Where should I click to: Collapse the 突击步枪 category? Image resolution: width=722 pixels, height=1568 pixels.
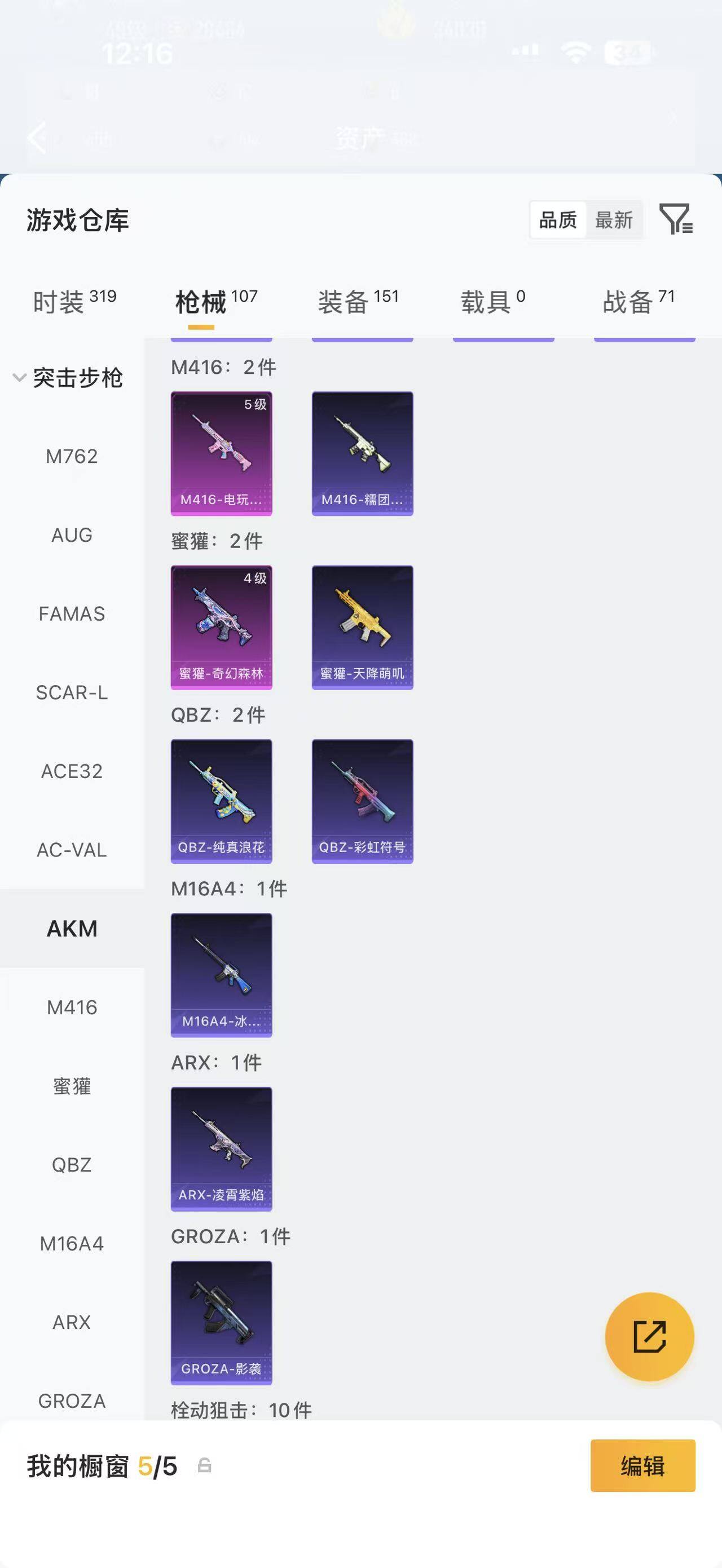(x=68, y=378)
